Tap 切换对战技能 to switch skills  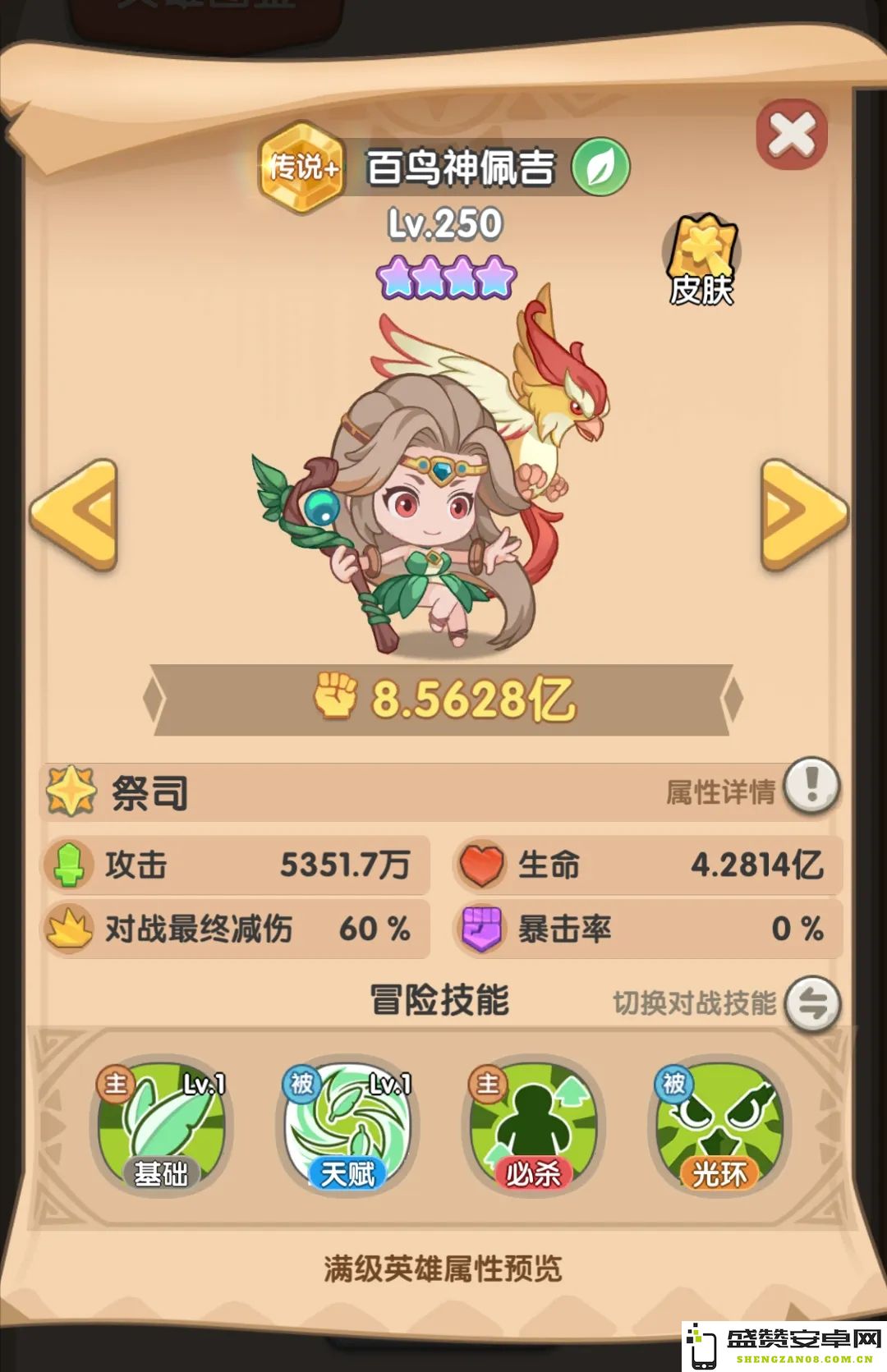811,1003
